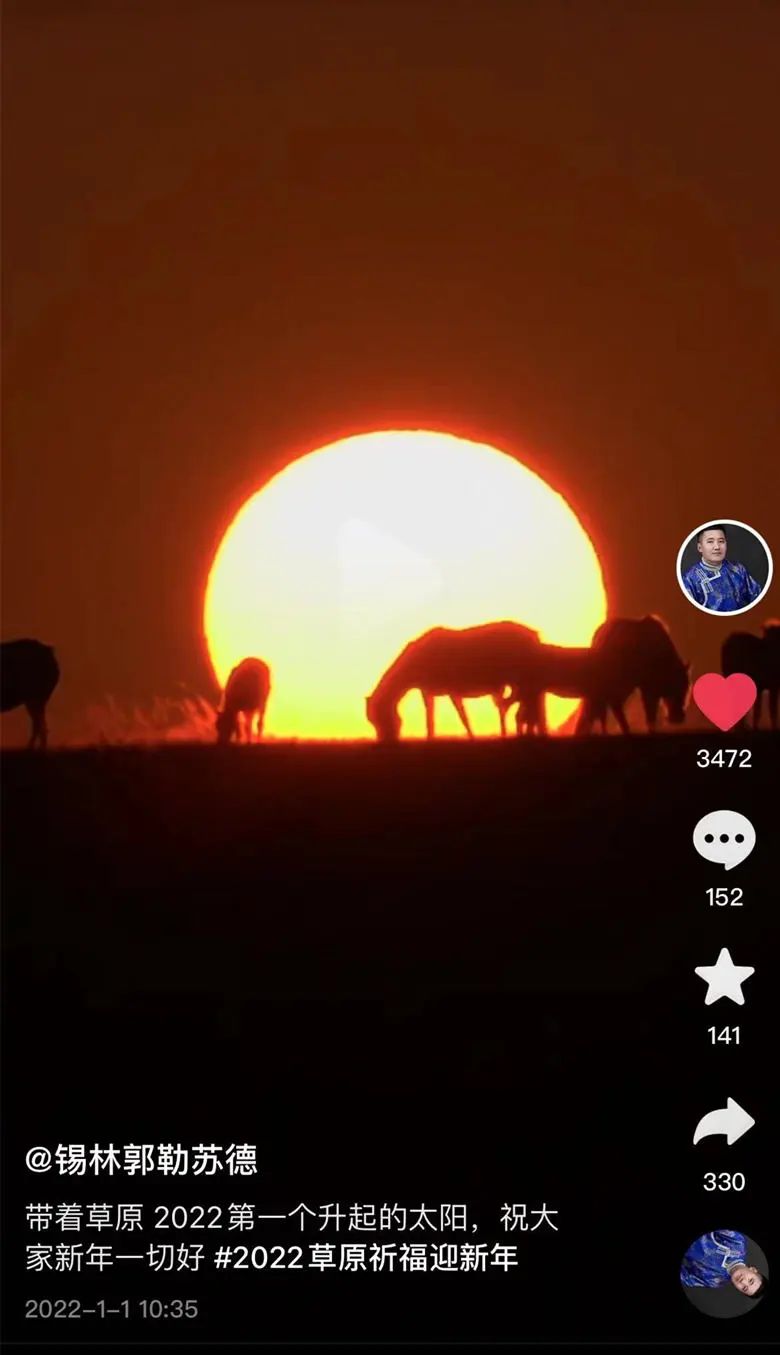Visit @锡林郭勒苏德's profile from the username

tap(141, 1160)
